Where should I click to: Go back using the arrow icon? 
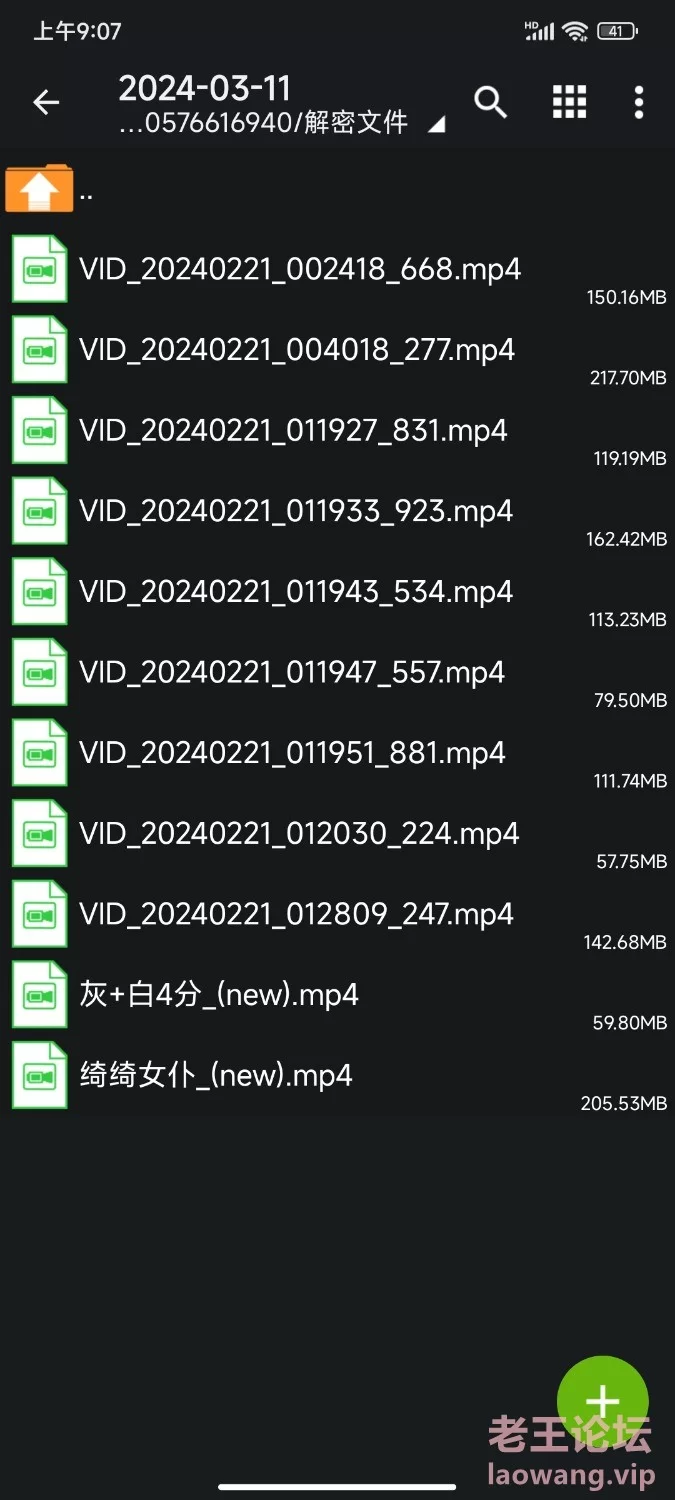coord(46,102)
